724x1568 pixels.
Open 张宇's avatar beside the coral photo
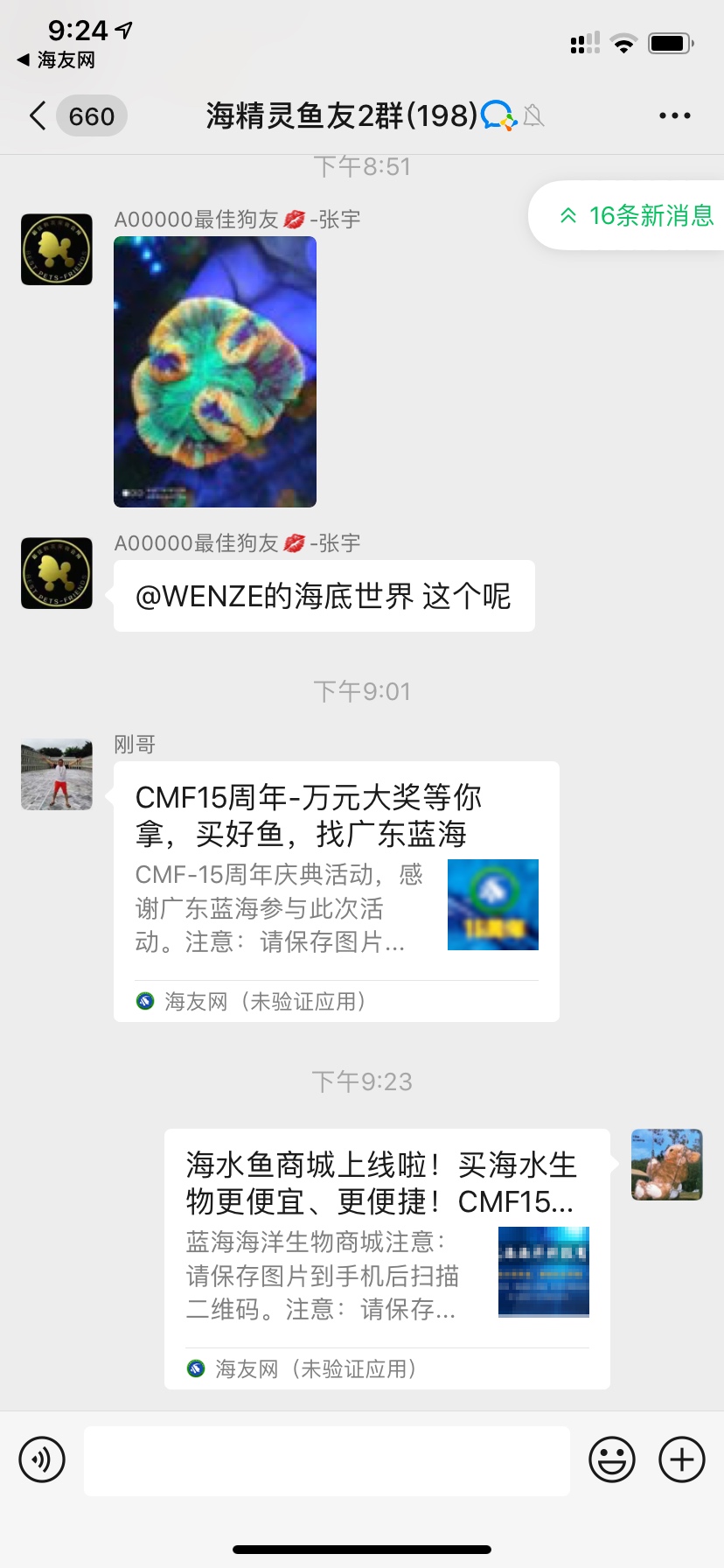click(x=57, y=249)
